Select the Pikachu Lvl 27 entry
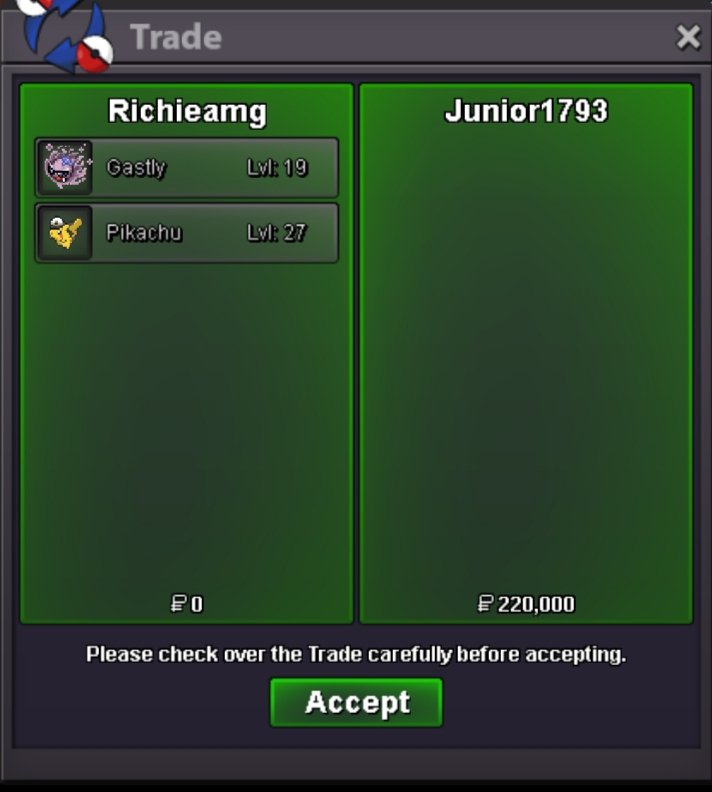The image size is (712, 792). pos(187,233)
